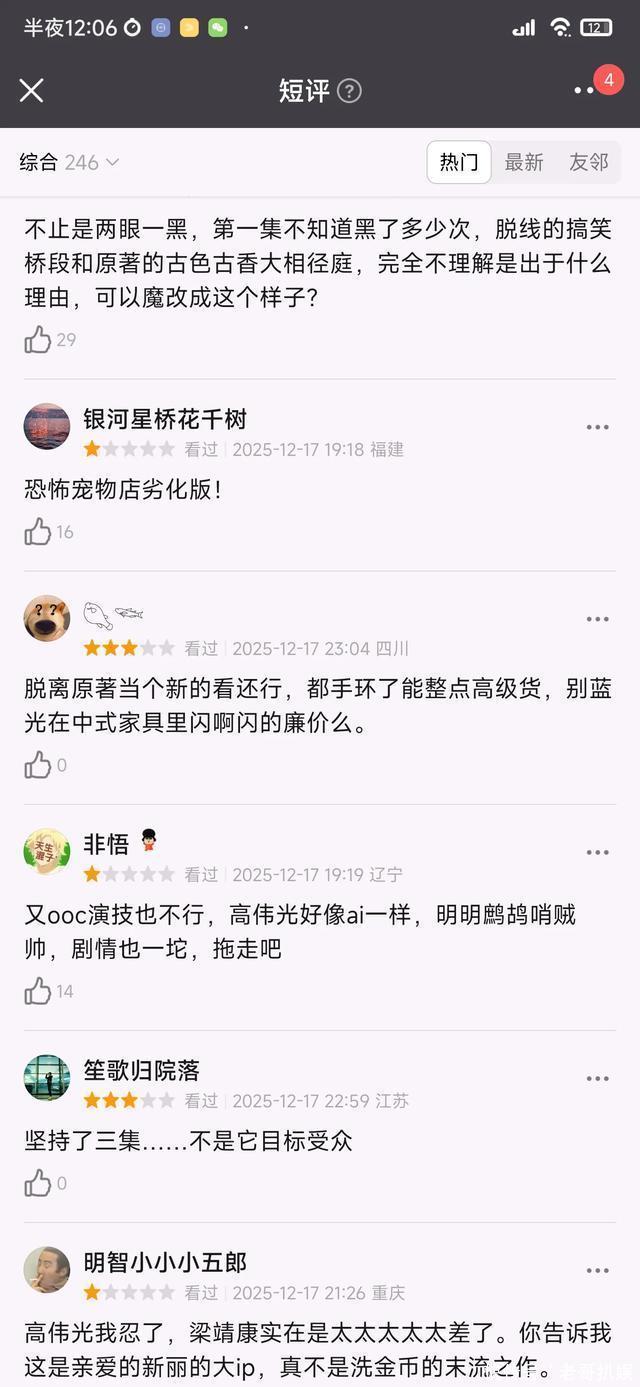
Task: Select the 热门 tab
Action: (x=459, y=162)
